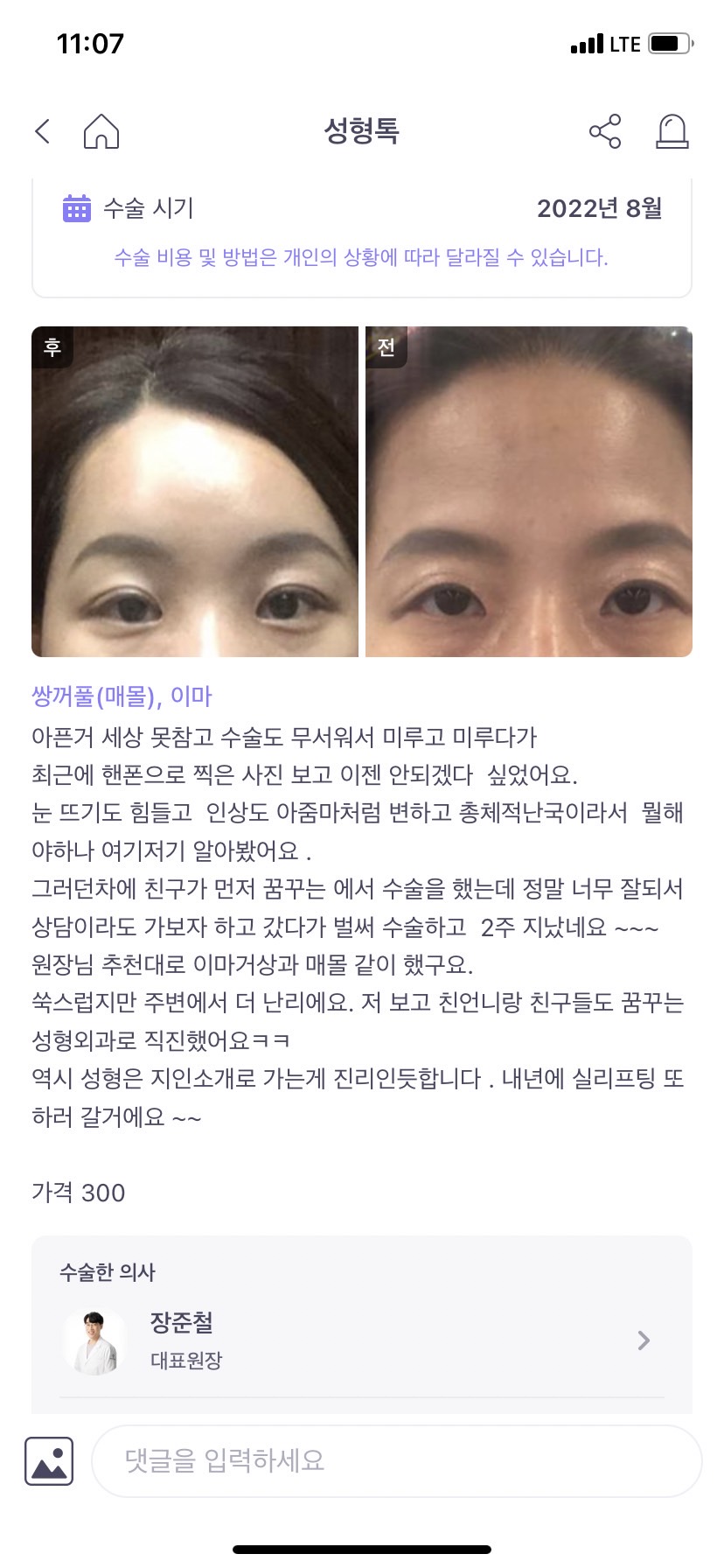Viewport: 724px width, 1568px height.
Task: Open the 전 (before) photo
Action: pos(529,492)
